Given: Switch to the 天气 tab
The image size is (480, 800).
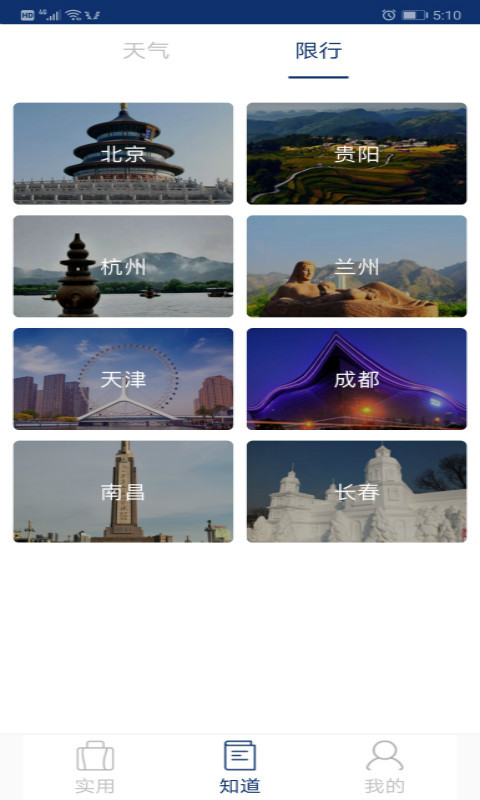Looking at the screenshot, I should pos(146,51).
